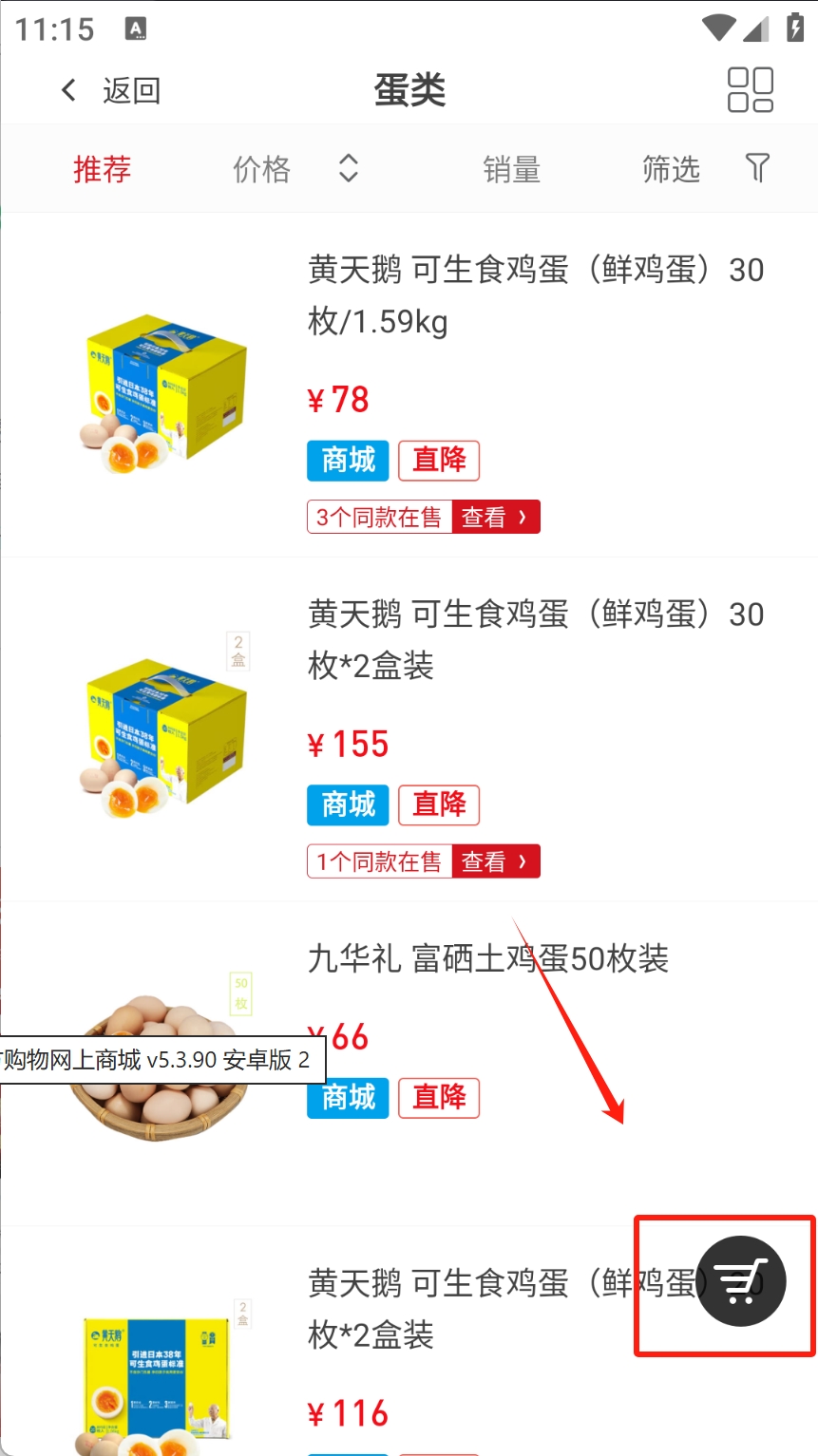View the 3个同款在售 listings
The height and width of the screenshot is (1456, 818).
point(424,517)
